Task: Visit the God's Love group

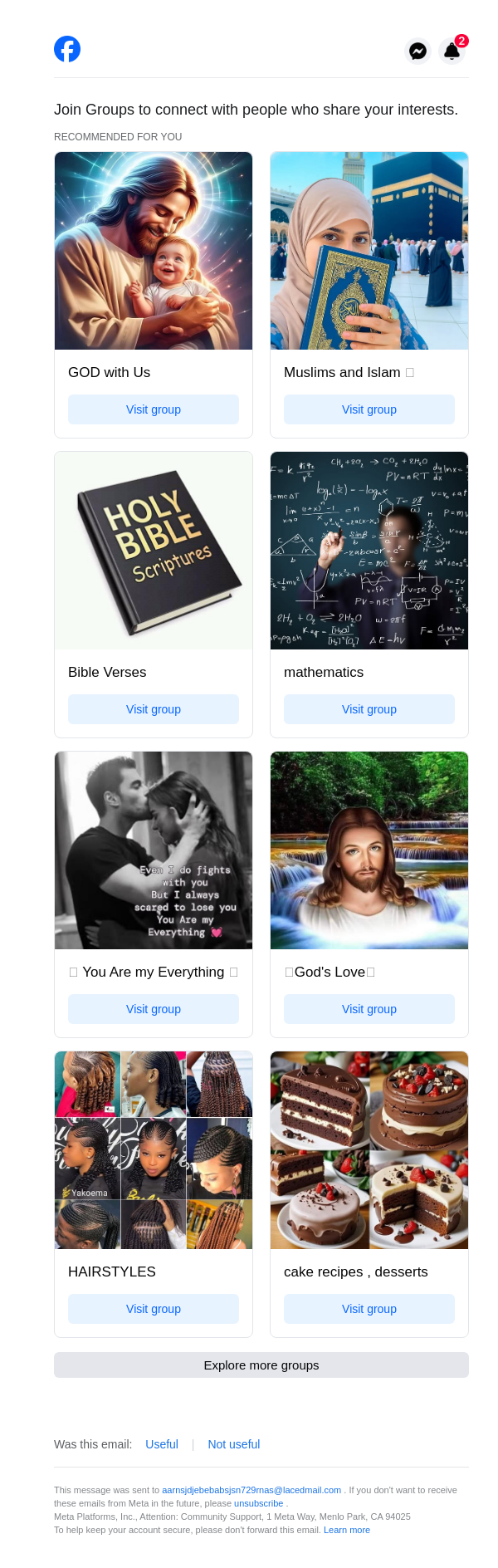Action: pyautogui.click(x=369, y=1009)
